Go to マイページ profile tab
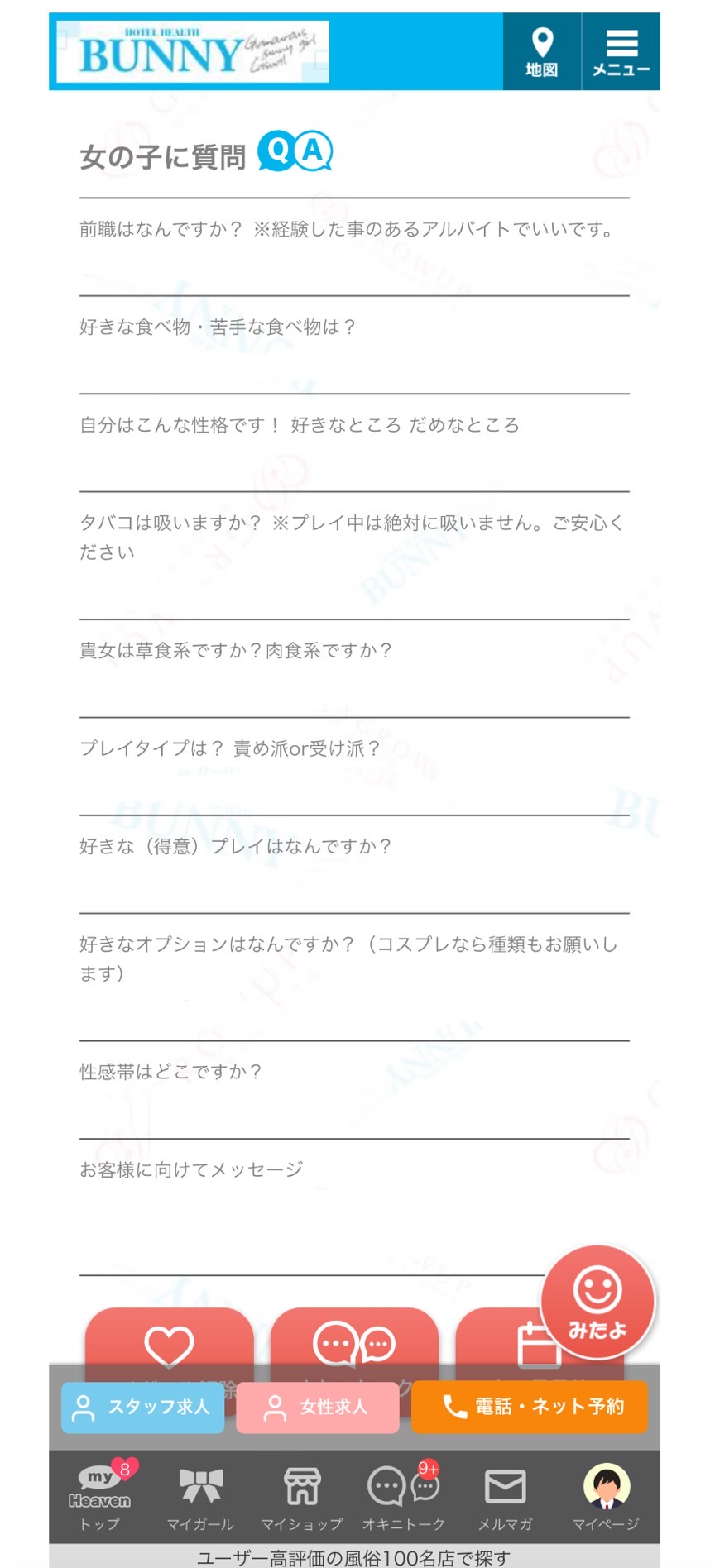Viewport: 715px width, 1568px height. tap(607, 1496)
